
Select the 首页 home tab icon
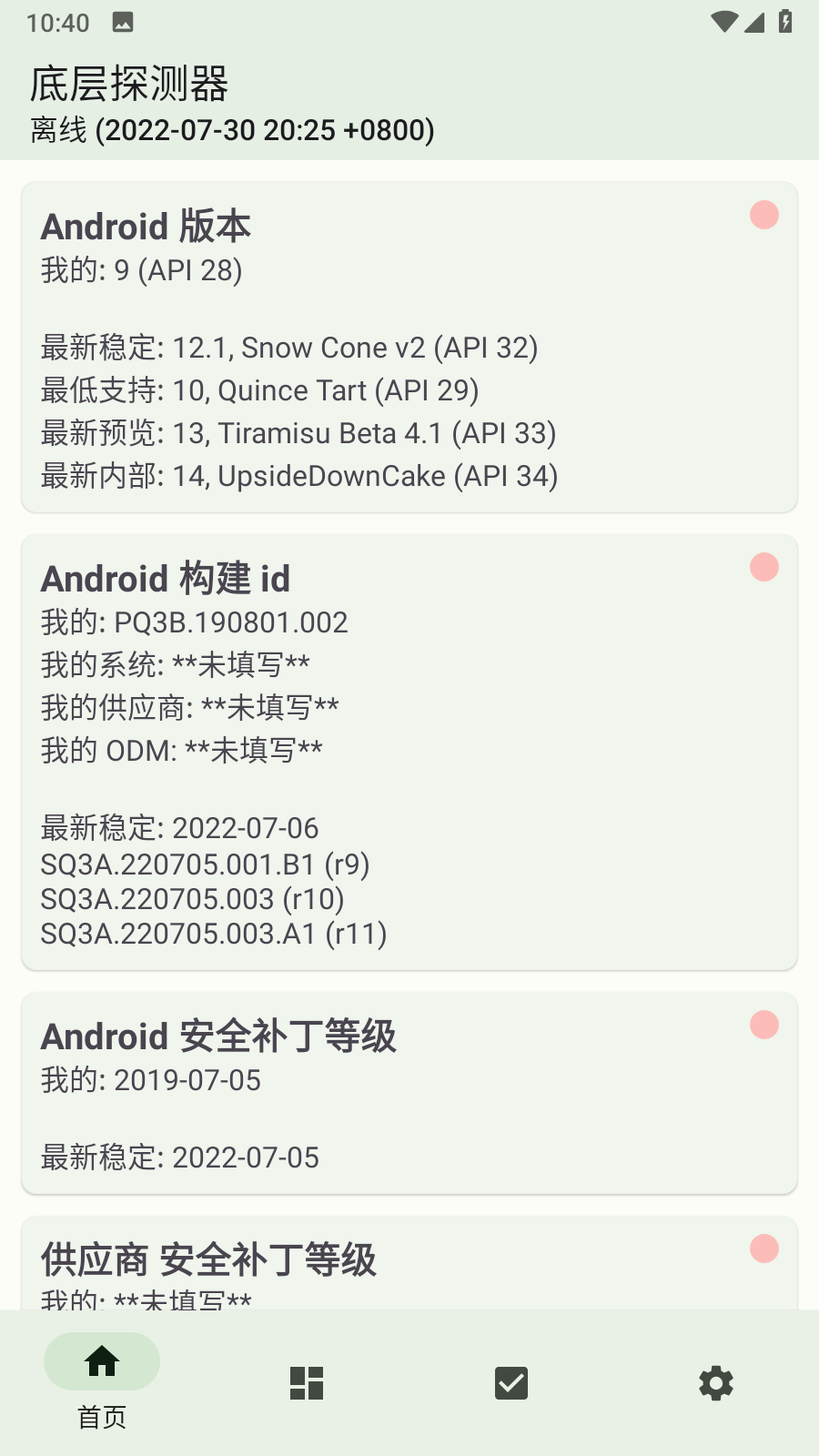tap(100, 1360)
